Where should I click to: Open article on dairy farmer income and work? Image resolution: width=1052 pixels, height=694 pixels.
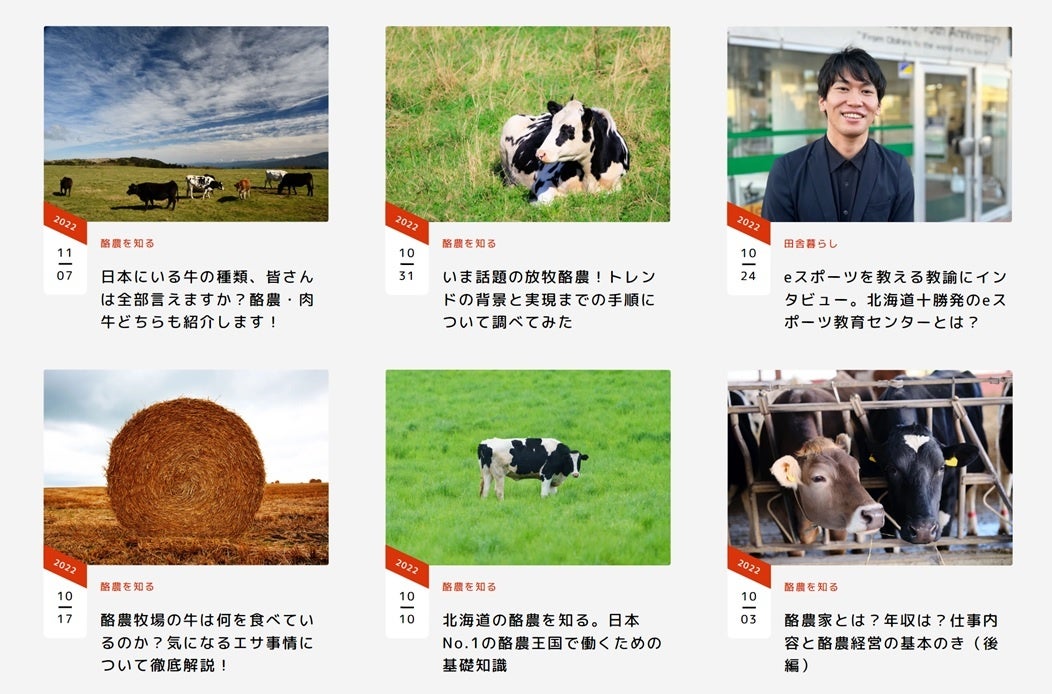[889, 642]
